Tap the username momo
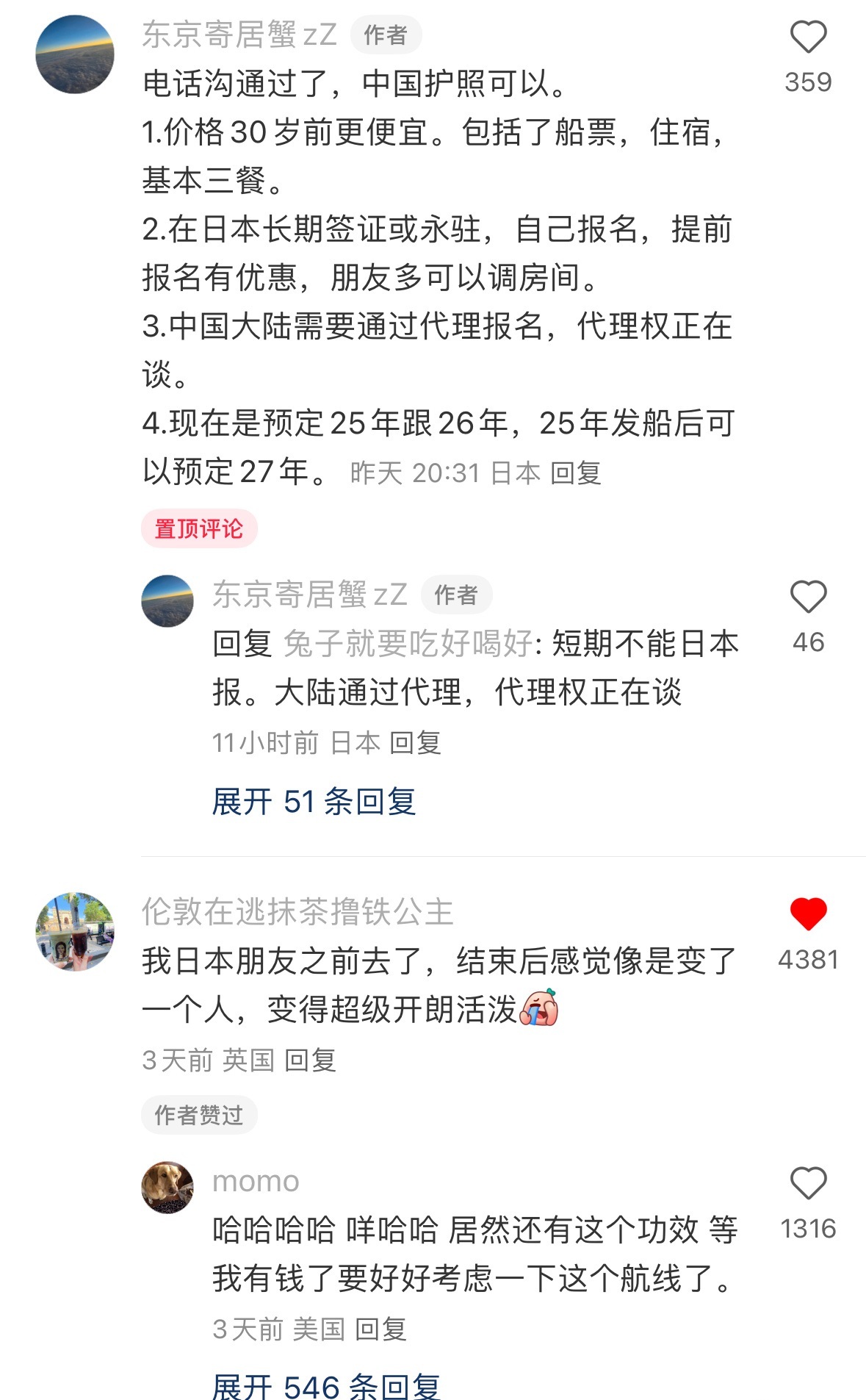Screen dimensions: 866x1400 coord(256,1182)
